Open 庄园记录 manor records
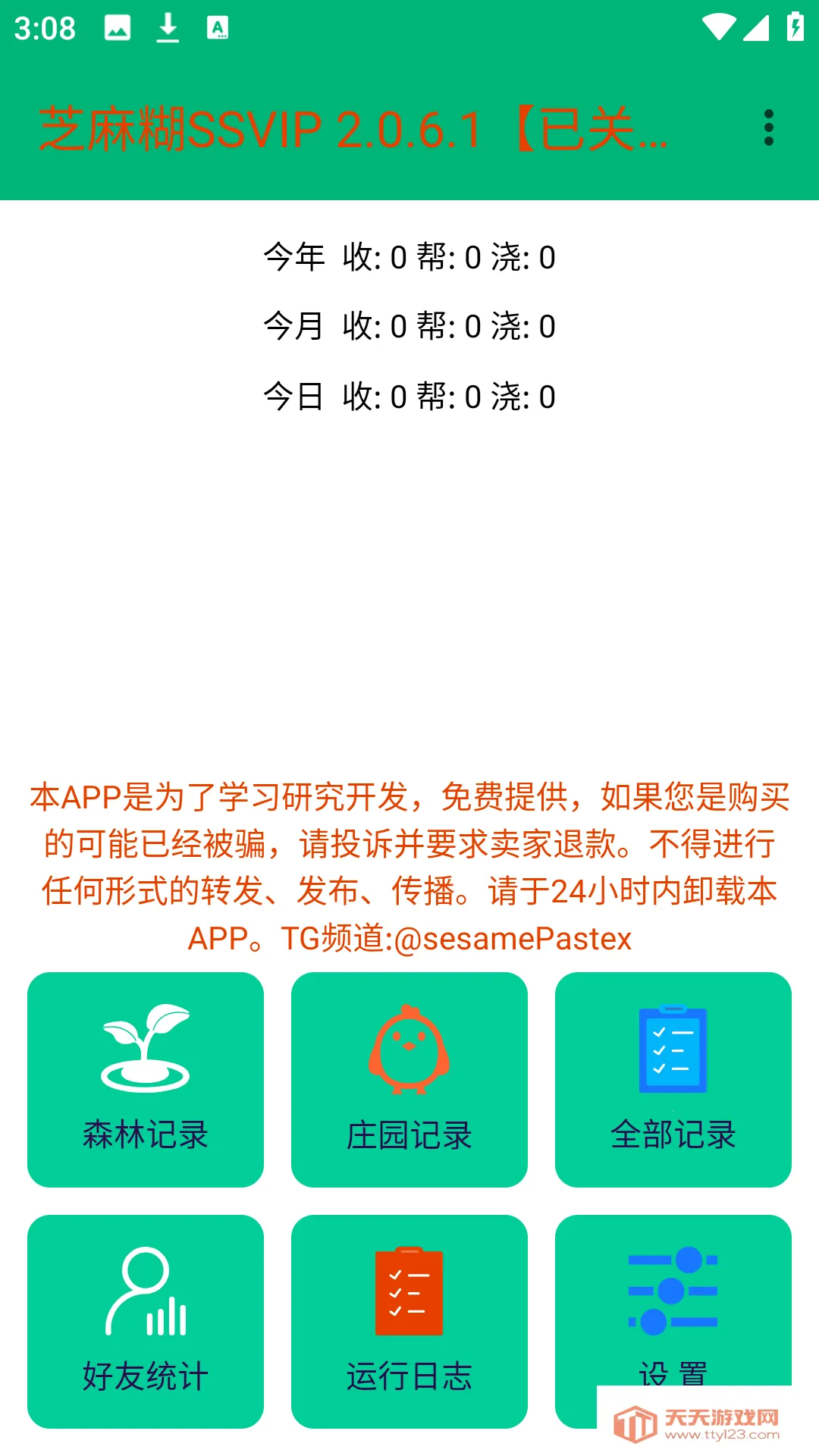 [x=409, y=1079]
